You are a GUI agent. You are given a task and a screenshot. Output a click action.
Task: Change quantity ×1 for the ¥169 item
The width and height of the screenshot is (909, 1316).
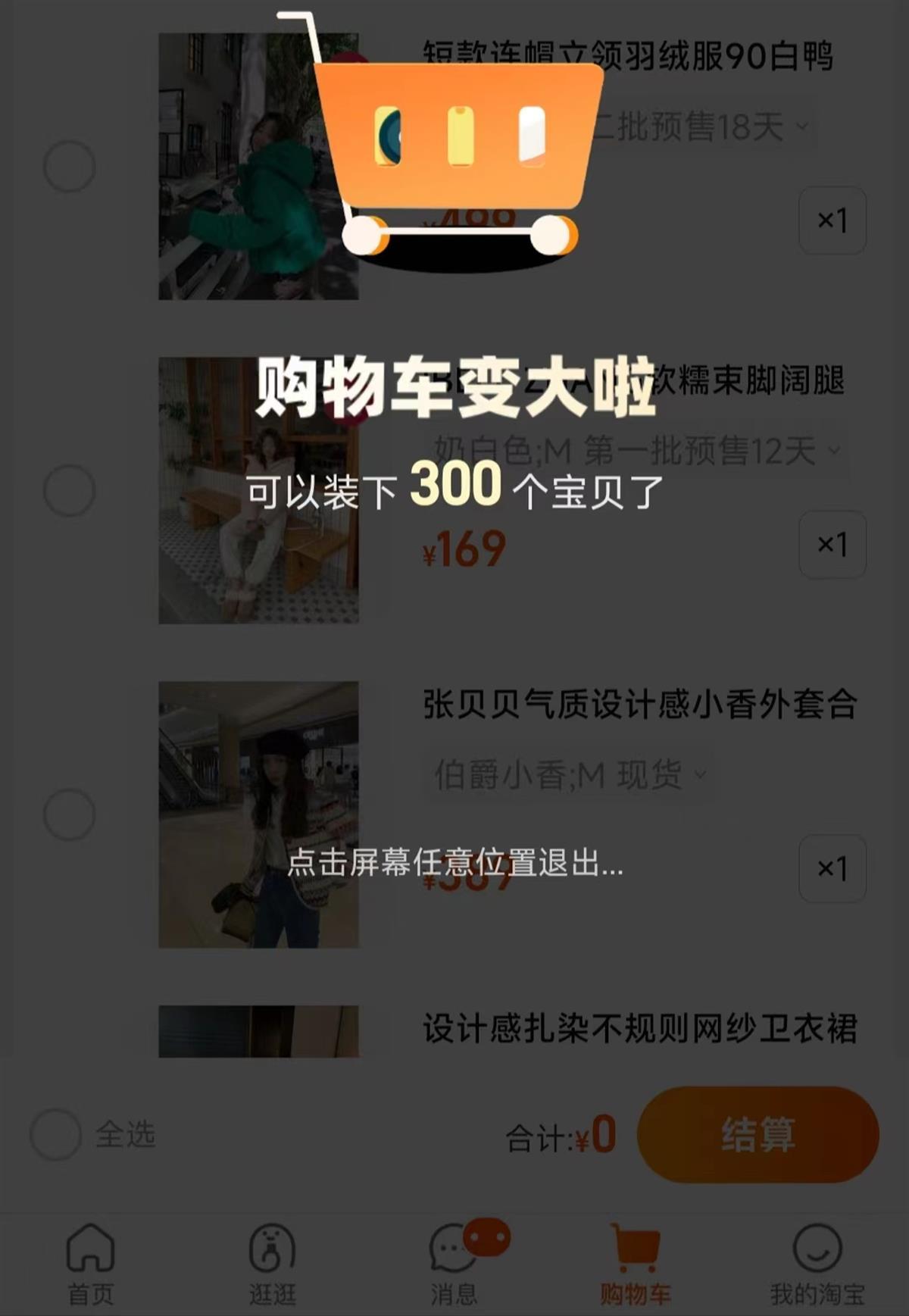[x=832, y=545]
